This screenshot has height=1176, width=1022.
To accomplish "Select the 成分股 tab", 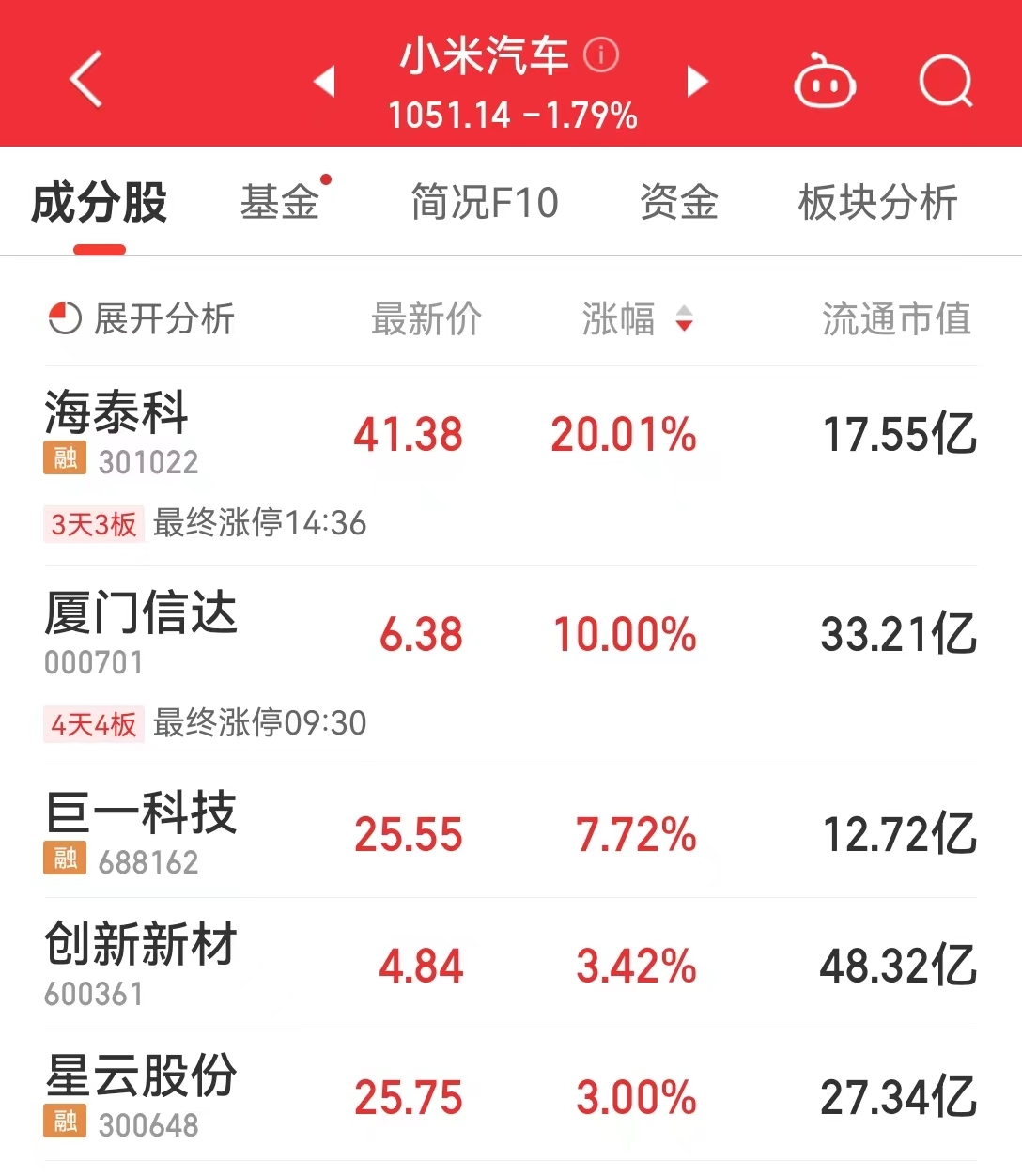I will (x=100, y=204).
